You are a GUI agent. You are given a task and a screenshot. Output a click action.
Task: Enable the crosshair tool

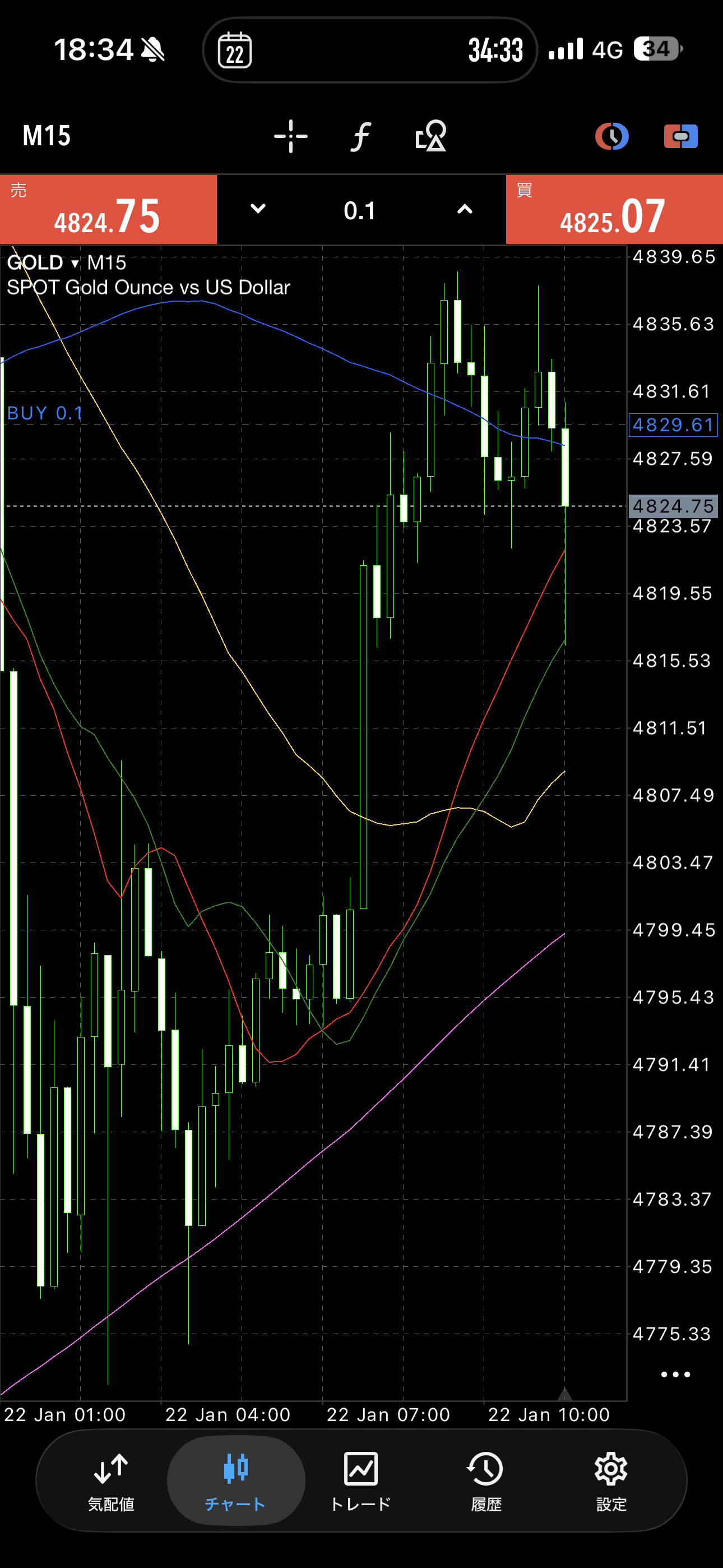(x=290, y=136)
